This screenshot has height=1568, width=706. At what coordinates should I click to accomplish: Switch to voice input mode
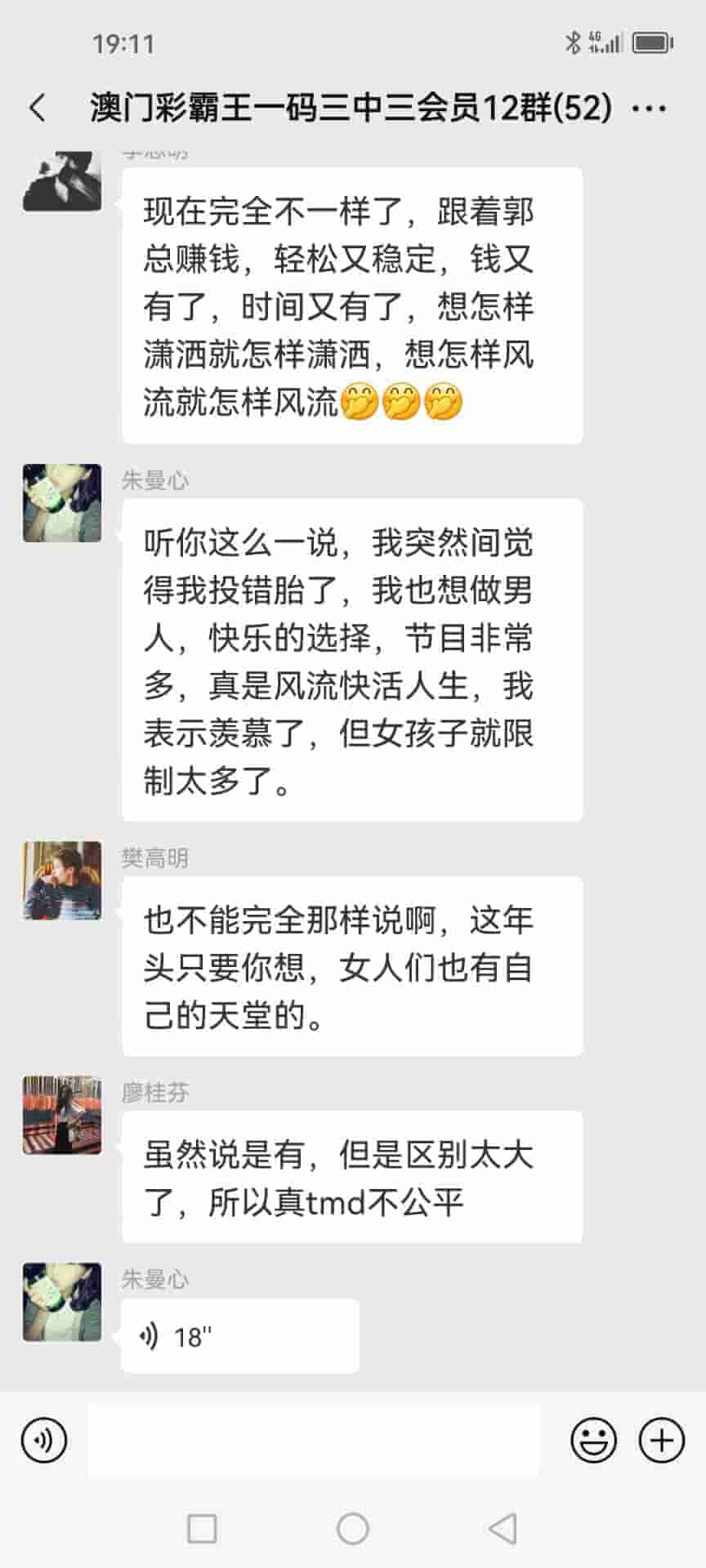point(44,1440)
